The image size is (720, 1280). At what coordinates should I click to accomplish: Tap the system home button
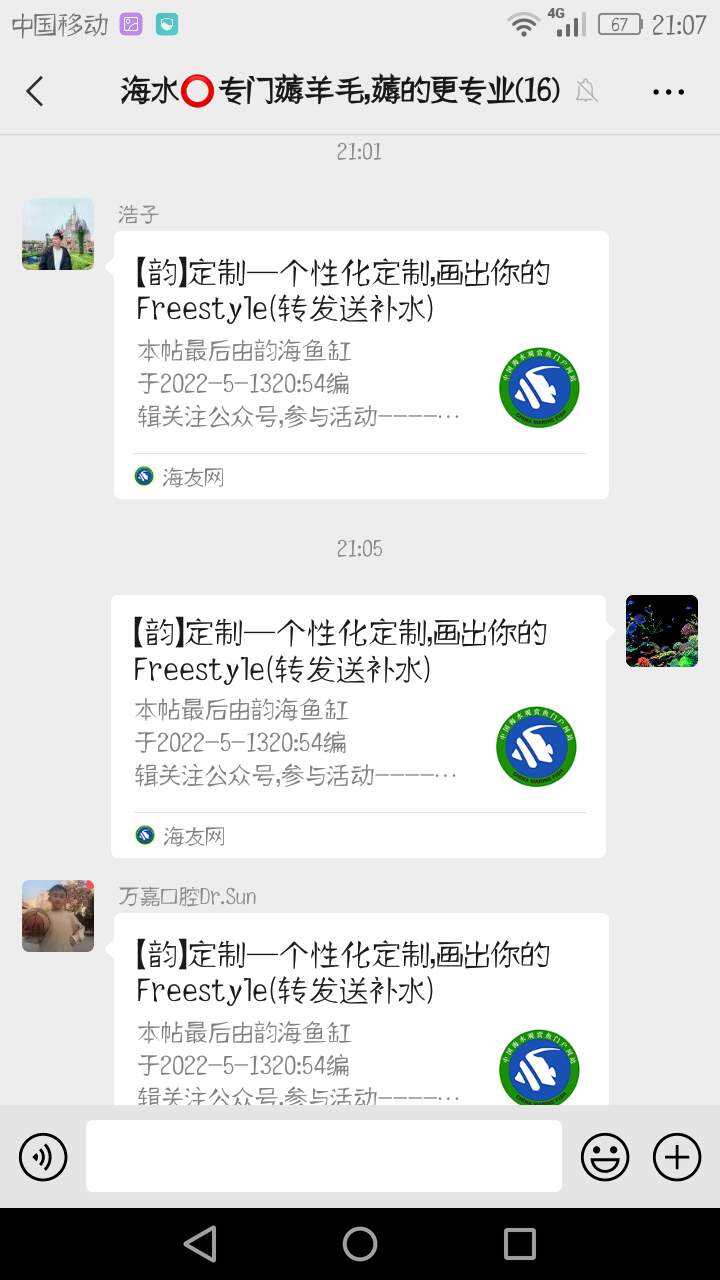(x=360, y=1244)
